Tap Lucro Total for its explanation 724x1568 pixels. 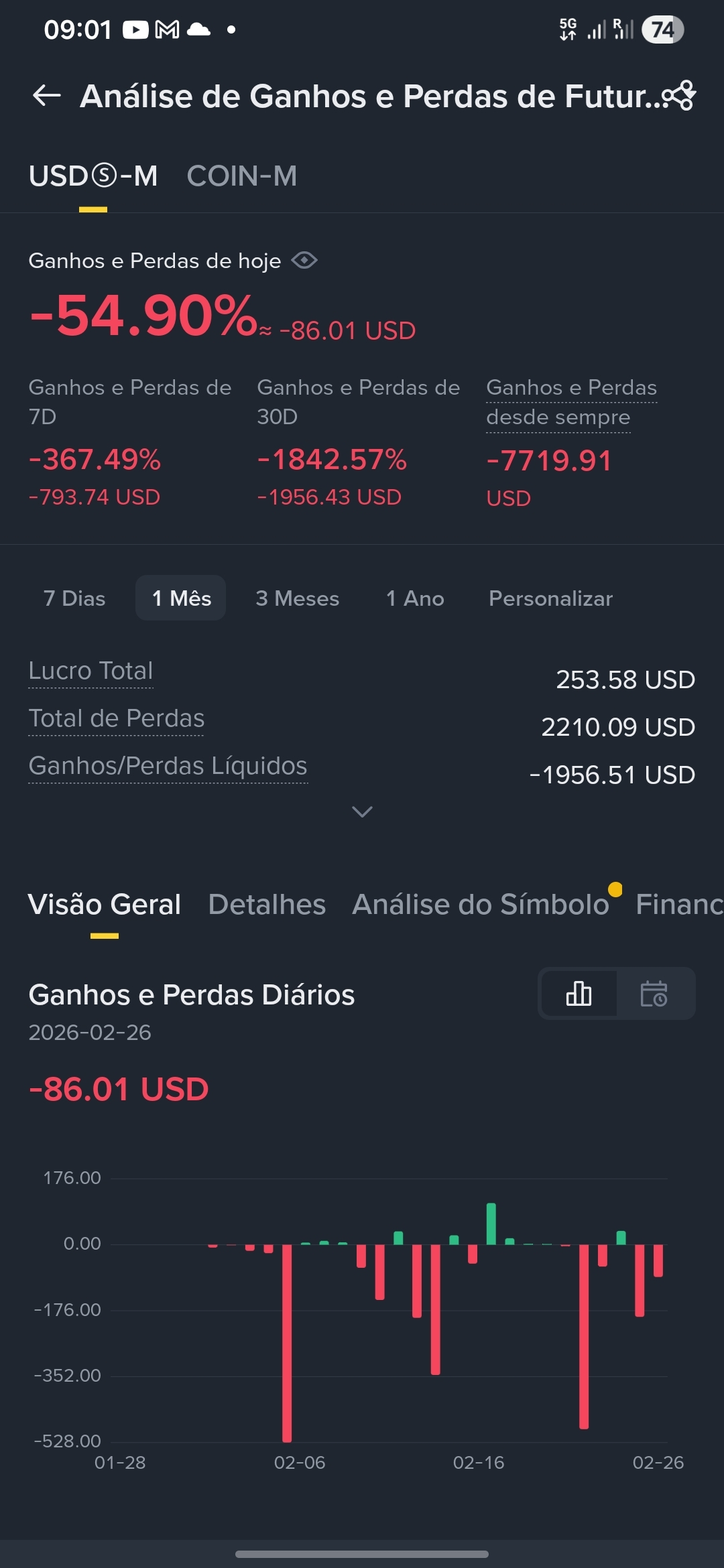pos(90,671)
